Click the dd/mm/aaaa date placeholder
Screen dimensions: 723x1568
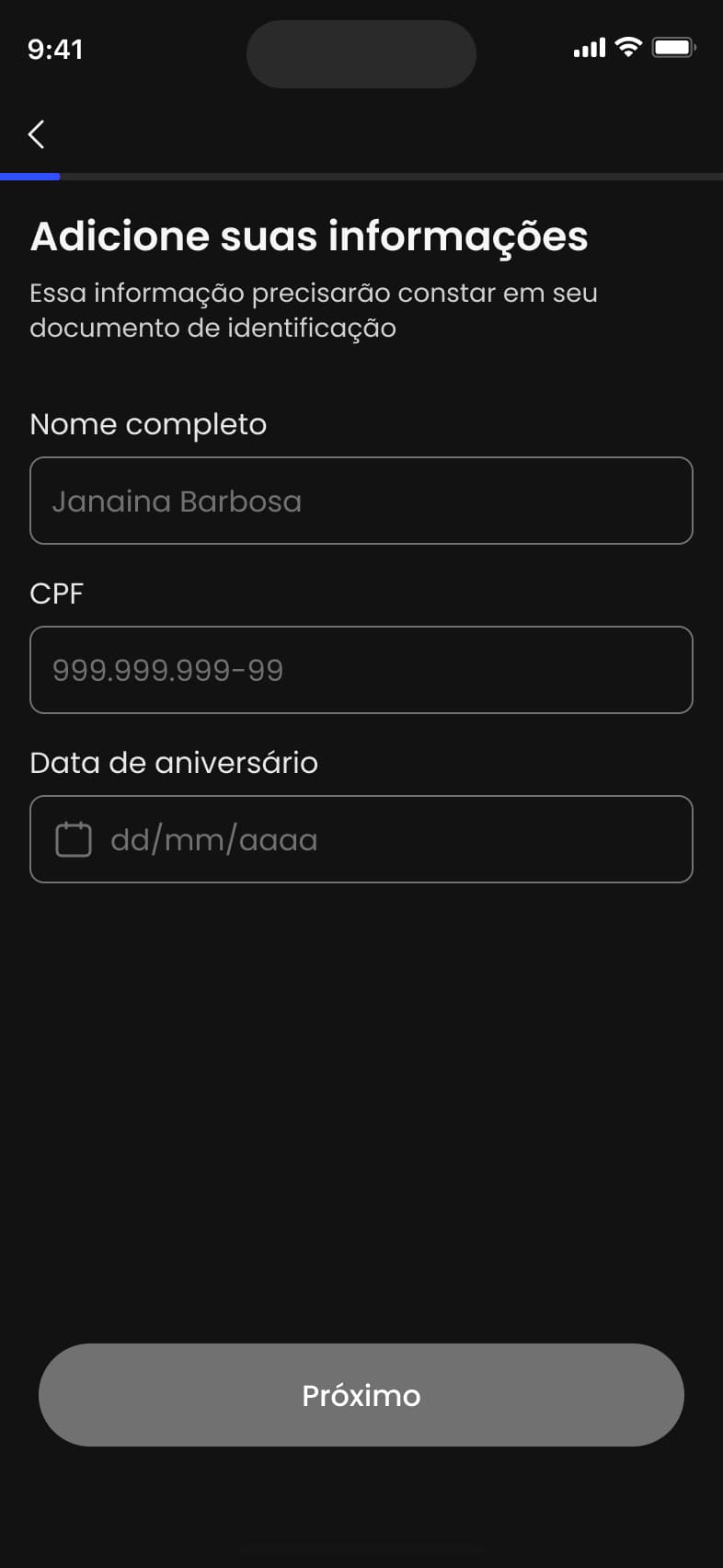pyautogui.click(x=213, y=838)
